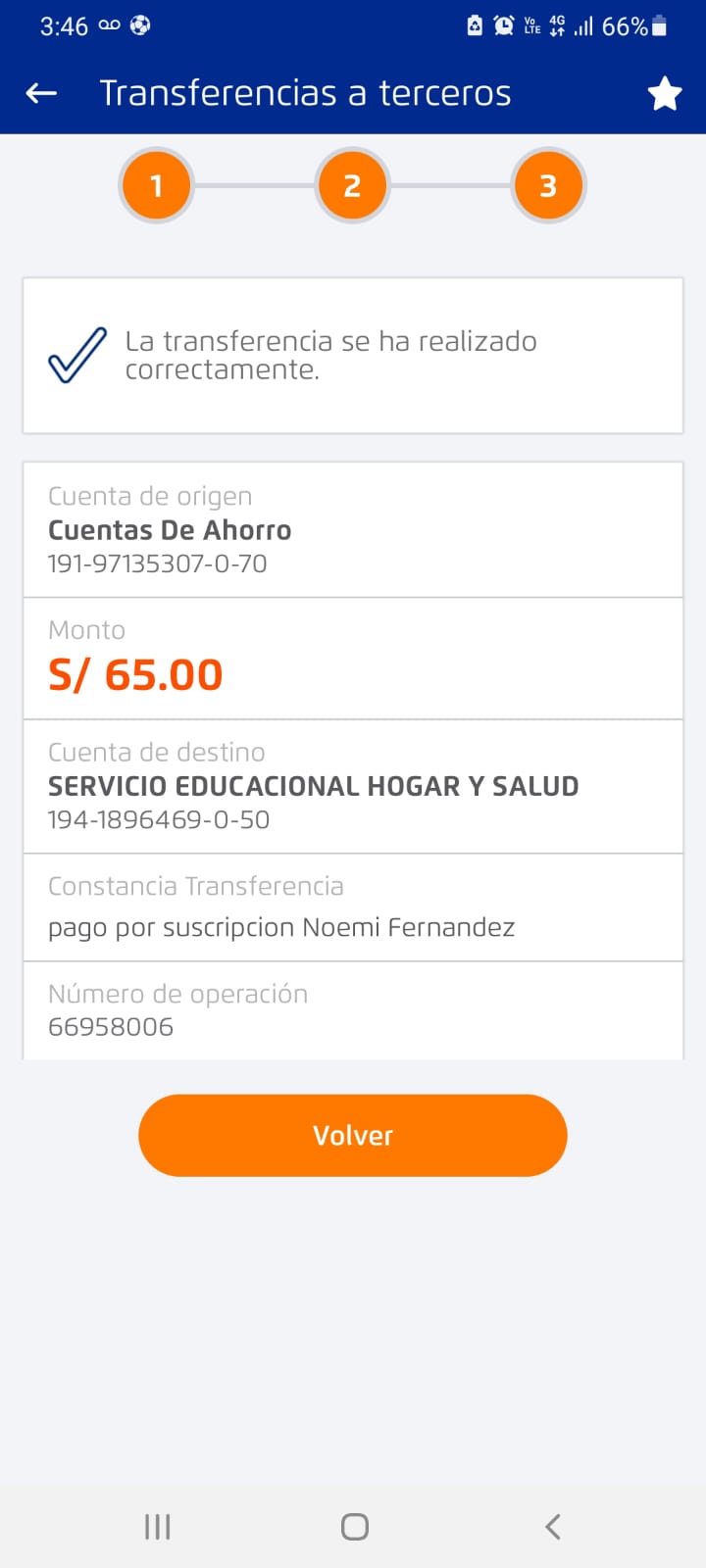Tap the Volver button
Image resolution: width=706 pixels, height=1568 pixels.
pyautogui.click(x=353, y=1135)
